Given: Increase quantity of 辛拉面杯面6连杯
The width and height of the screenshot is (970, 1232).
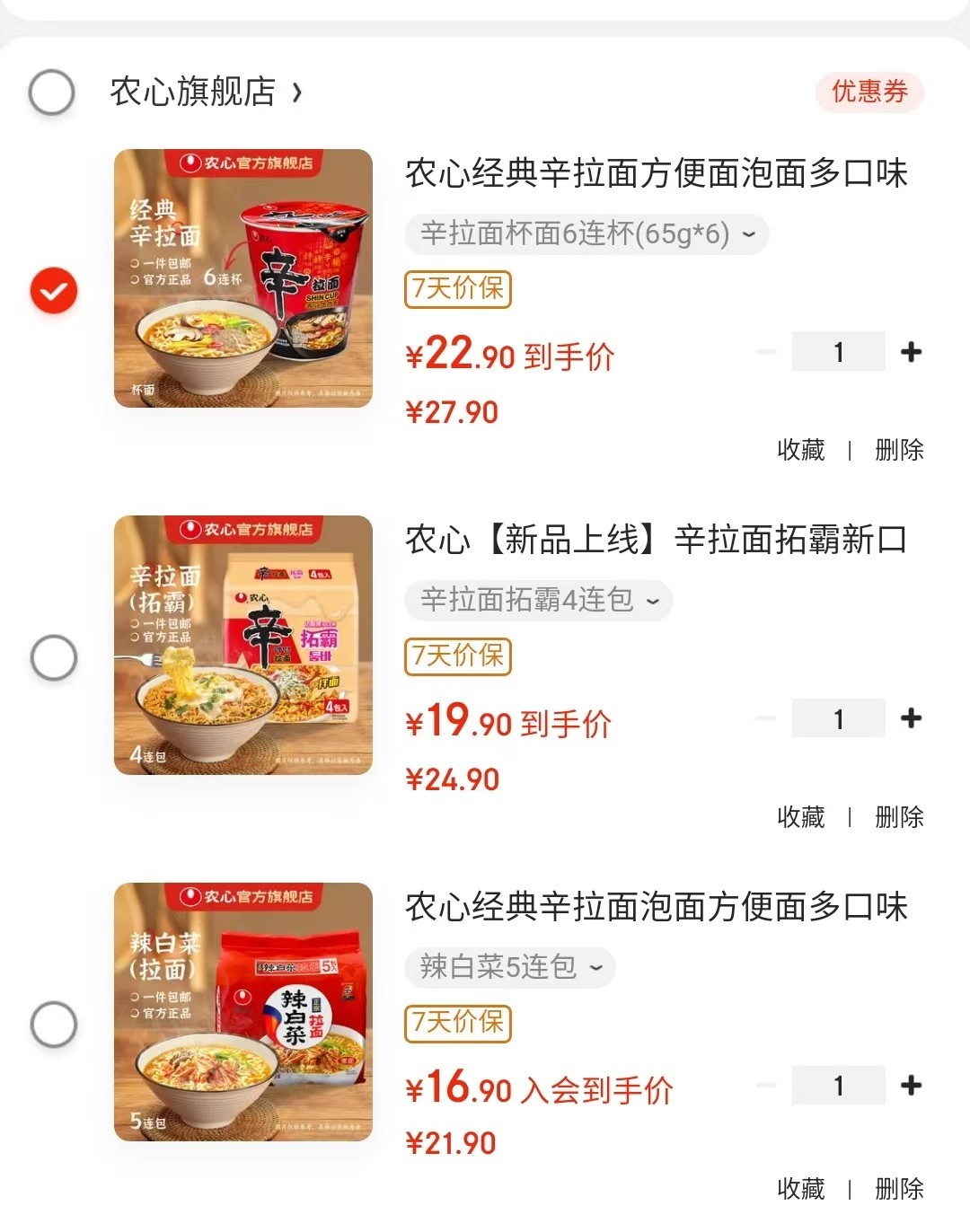Looking at the screenshot, I should (911, 352).
